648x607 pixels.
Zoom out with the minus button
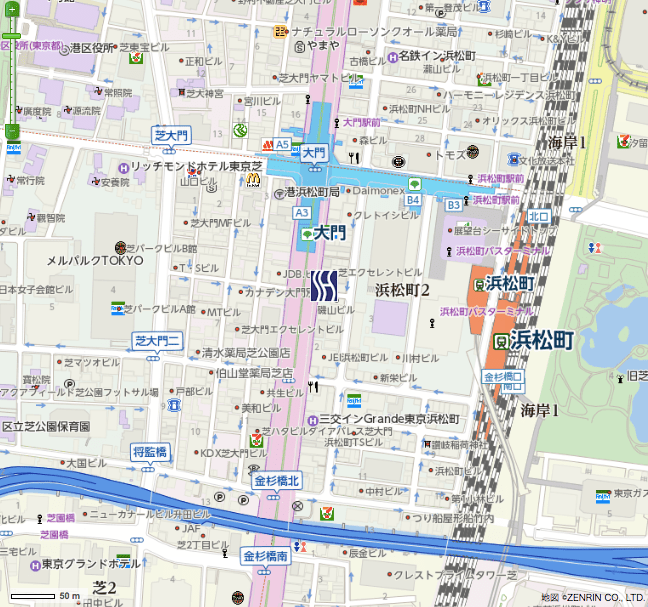[12, 130]
